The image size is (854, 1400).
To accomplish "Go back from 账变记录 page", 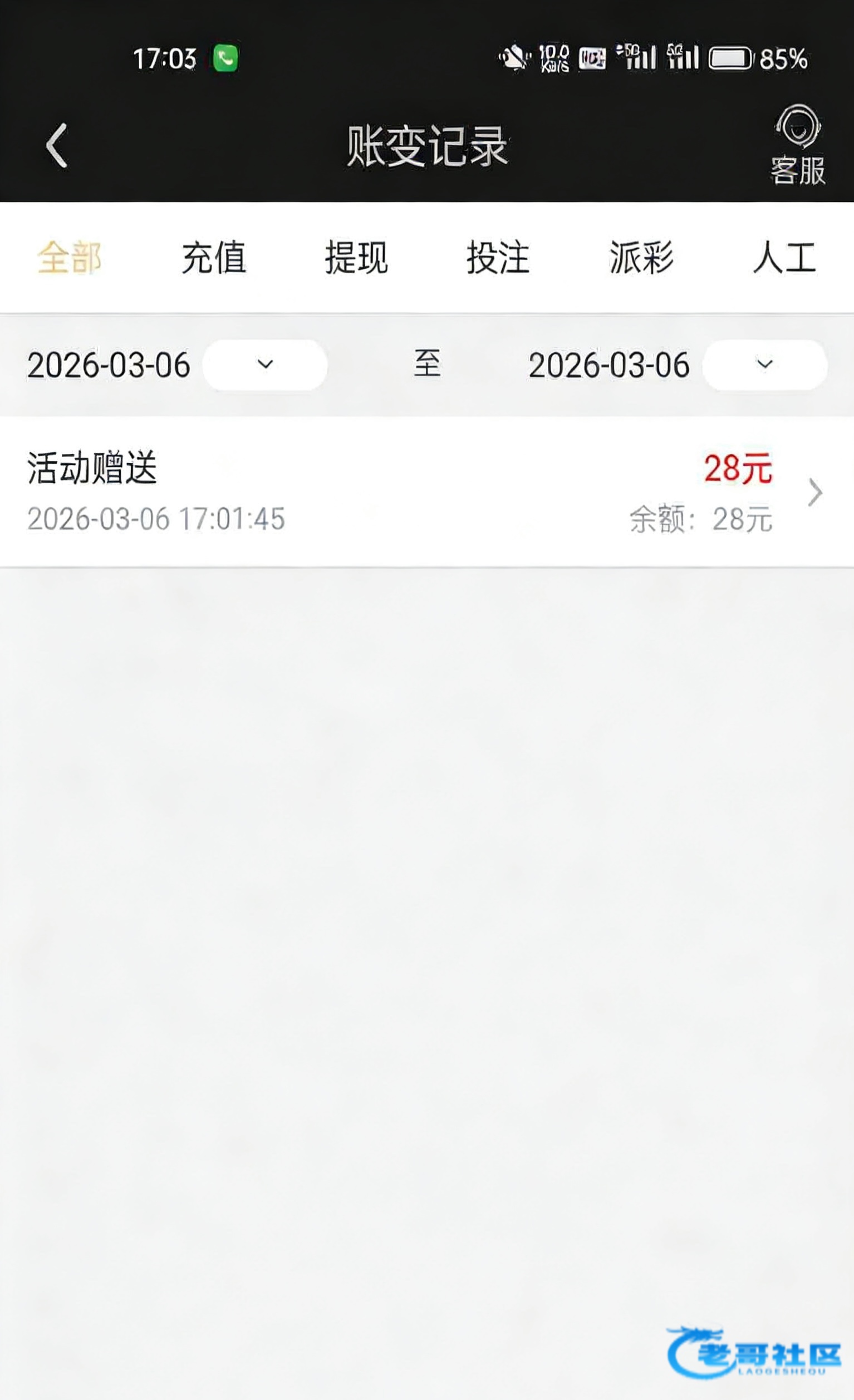I will tap(57, 145).
